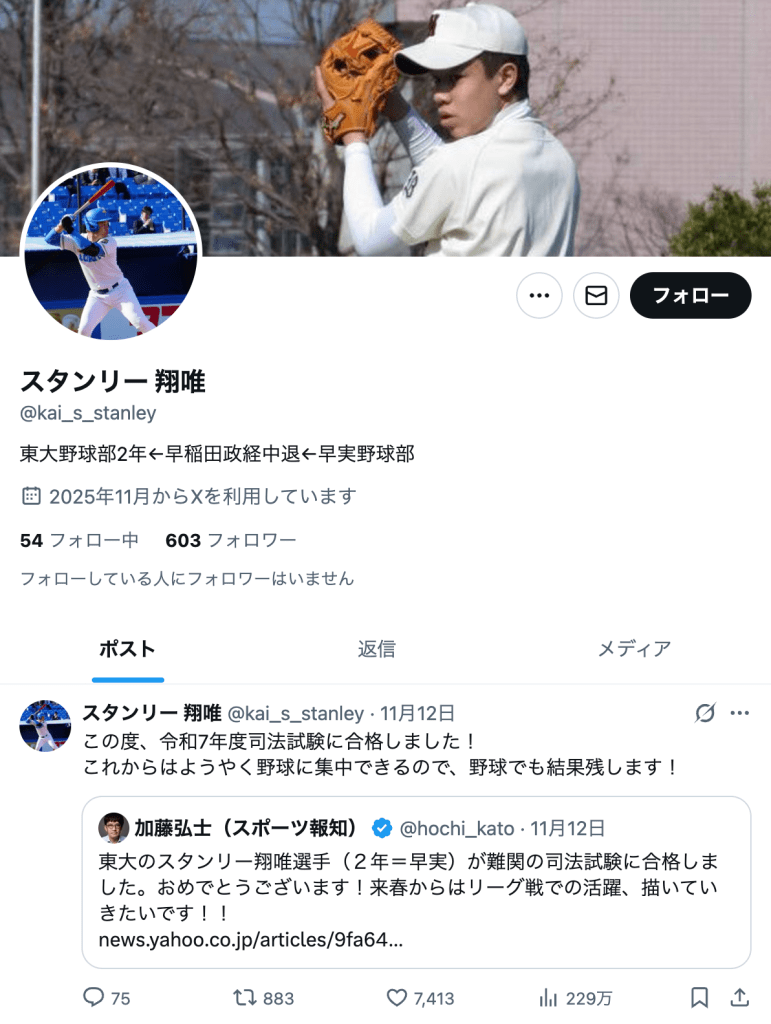Open the Grok icon on the post
Image resolution: width=771 pixels, height=1024 pixels.
[705, 713]
